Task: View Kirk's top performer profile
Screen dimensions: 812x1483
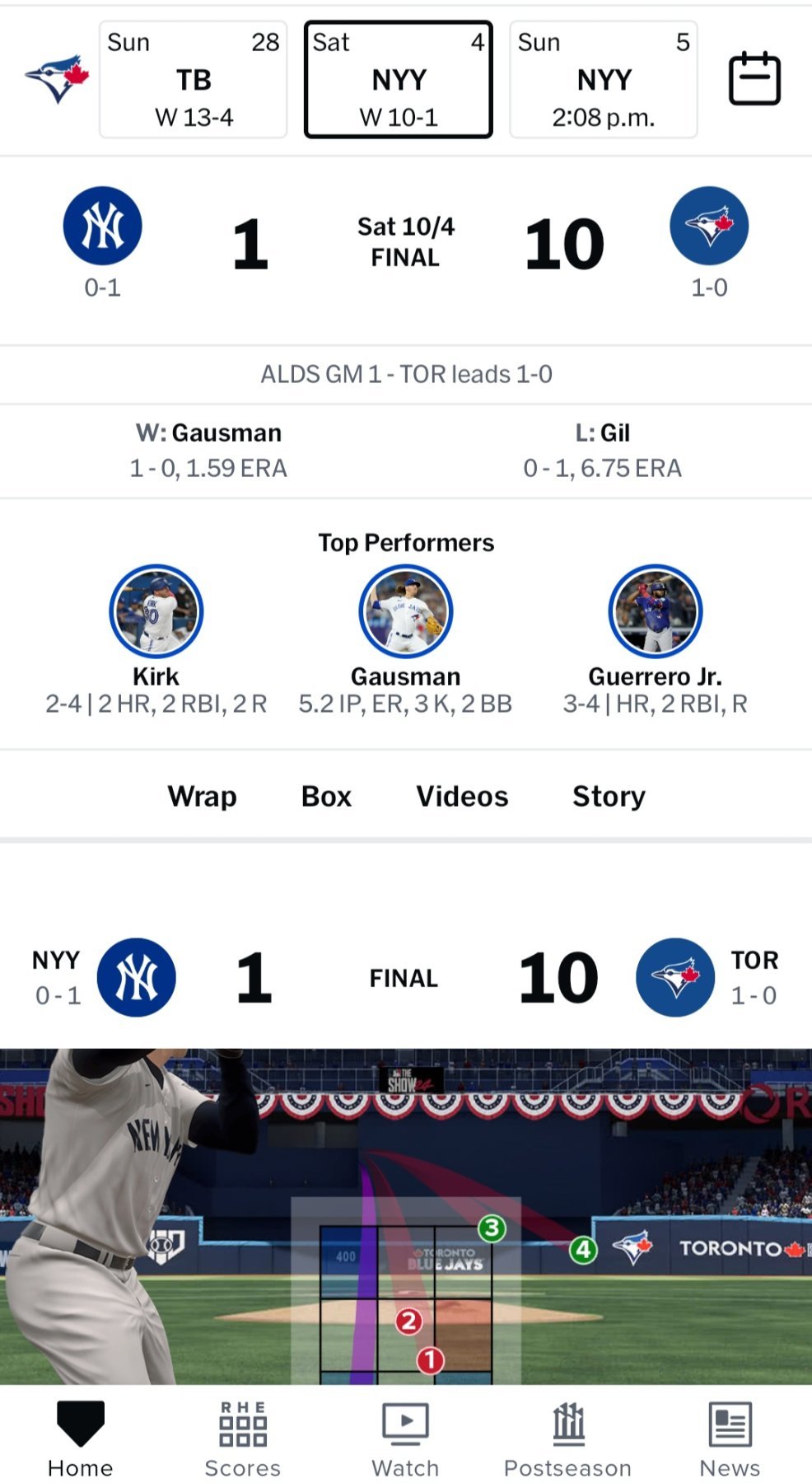Action: (x=156, y=611)
